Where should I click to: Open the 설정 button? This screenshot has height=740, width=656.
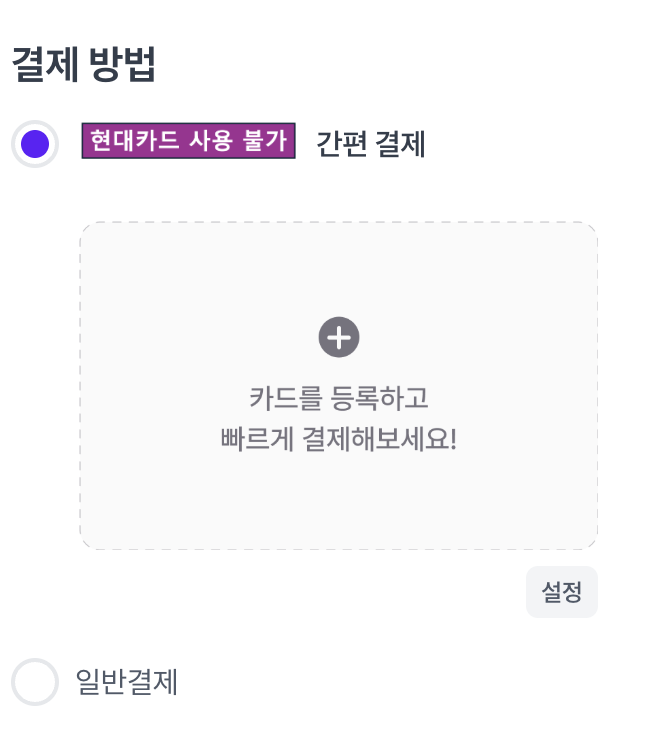pyautogui.click(x=561, y=592)
